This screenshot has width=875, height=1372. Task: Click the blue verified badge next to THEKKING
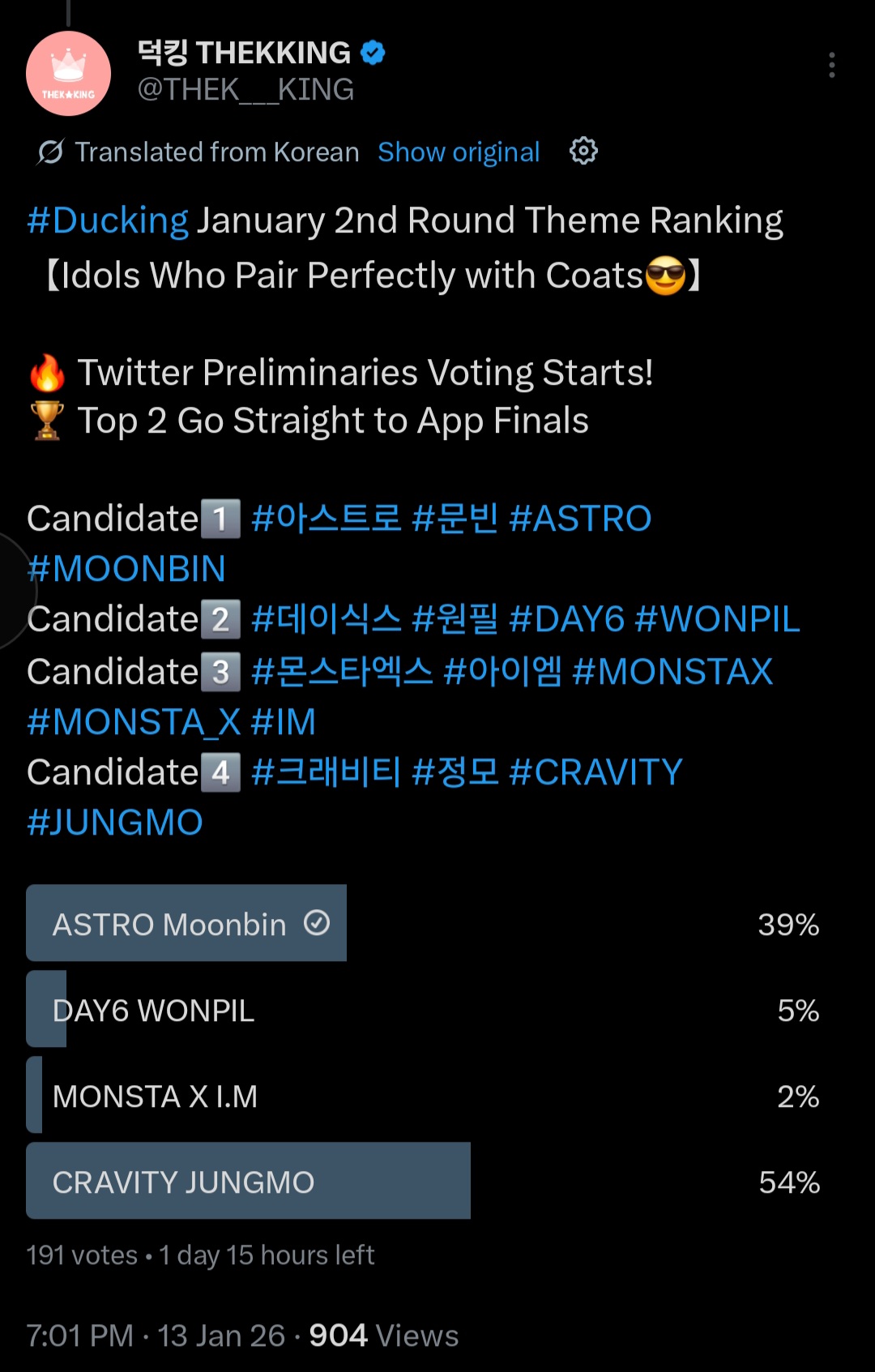[x=372, y=51]
